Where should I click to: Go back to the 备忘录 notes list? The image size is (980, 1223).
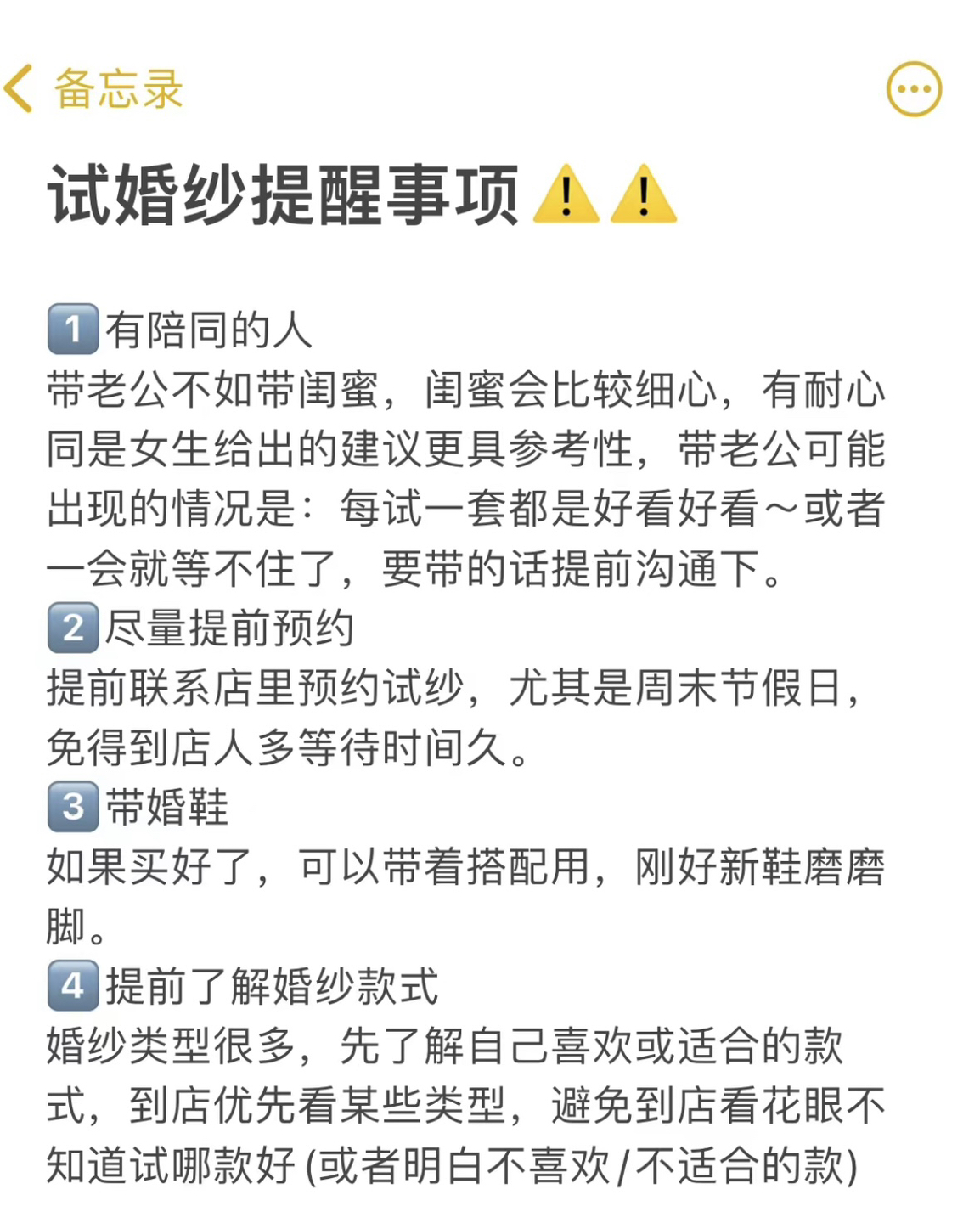tap(92, 88)
